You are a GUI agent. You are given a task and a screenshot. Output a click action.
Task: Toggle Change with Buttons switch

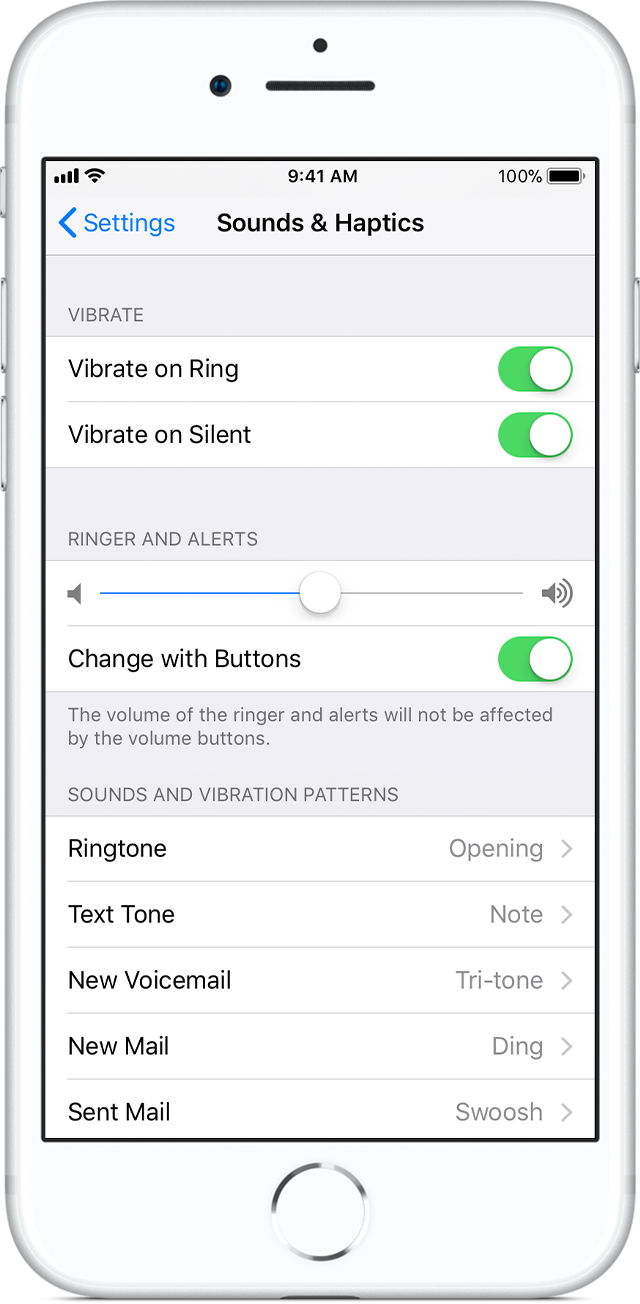(535, 659)
